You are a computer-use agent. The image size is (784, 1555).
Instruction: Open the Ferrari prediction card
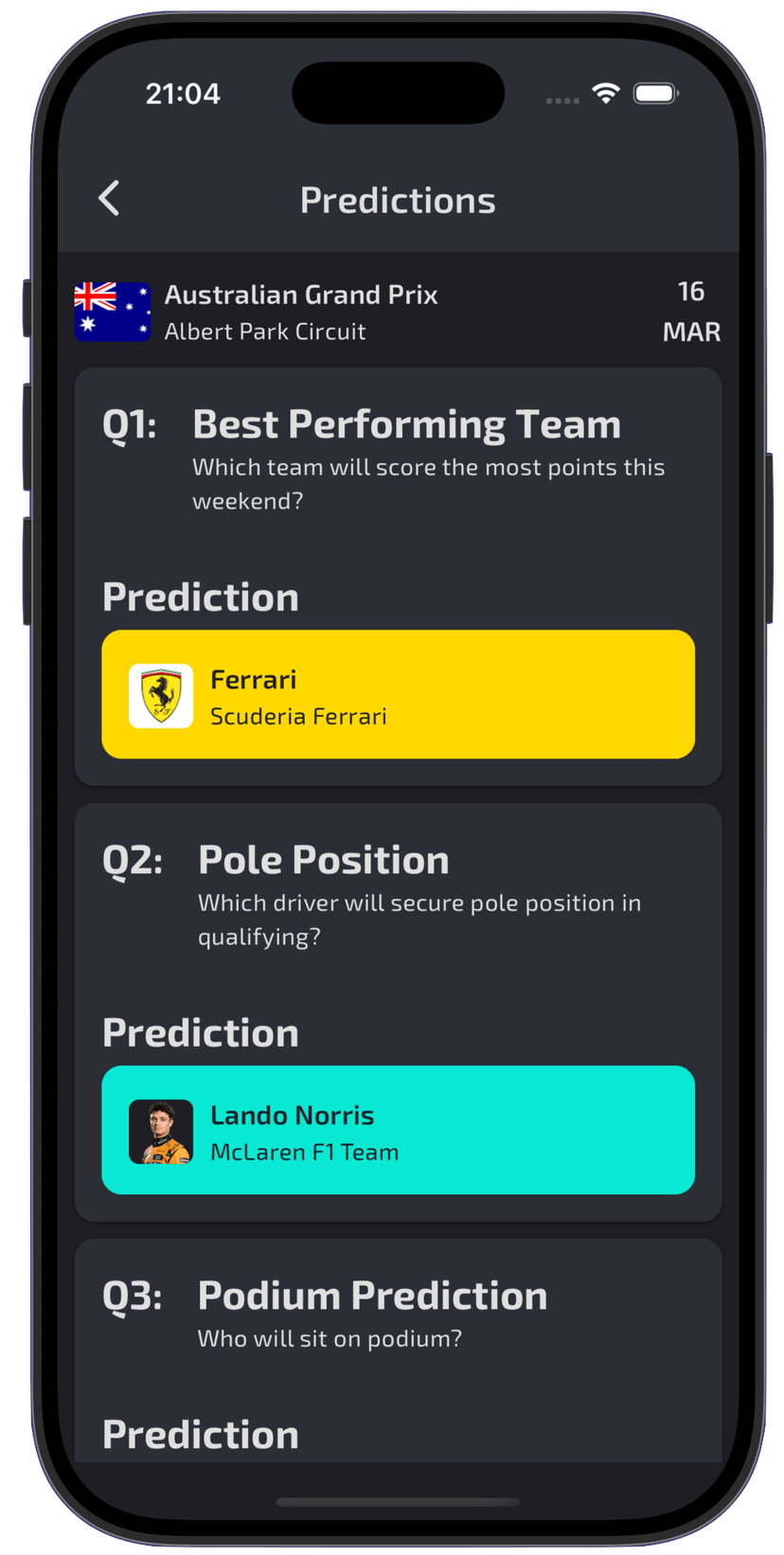tap(398, 694)
